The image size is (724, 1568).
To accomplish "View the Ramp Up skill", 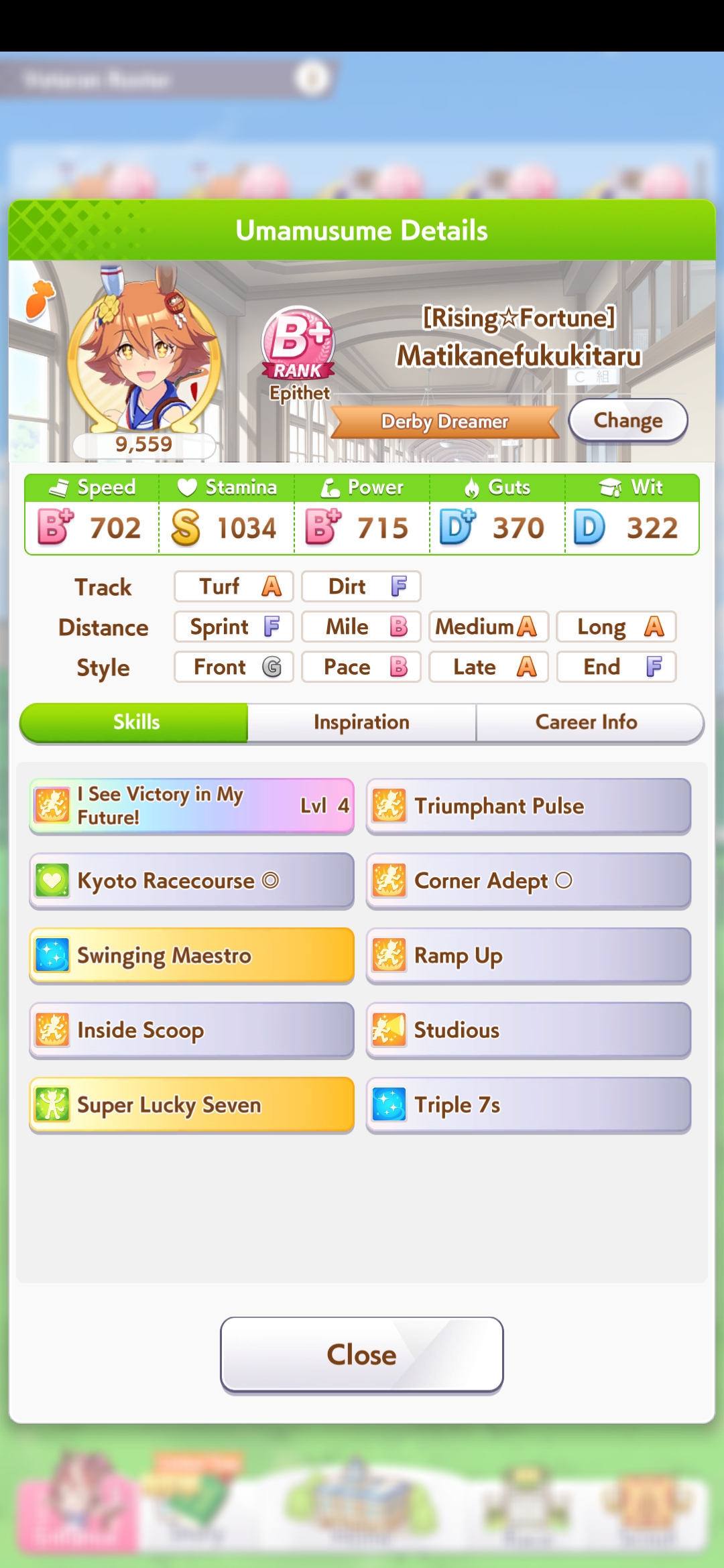I will pos(529,956).
